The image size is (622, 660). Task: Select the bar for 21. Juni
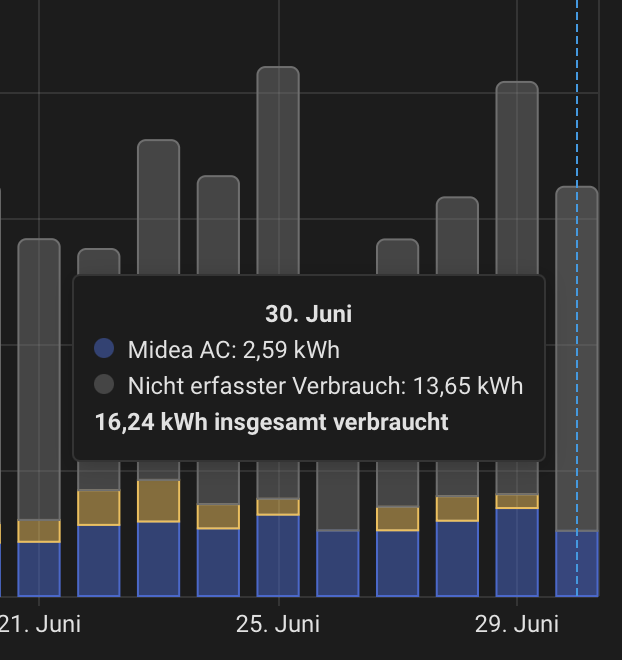click(39, 566)
